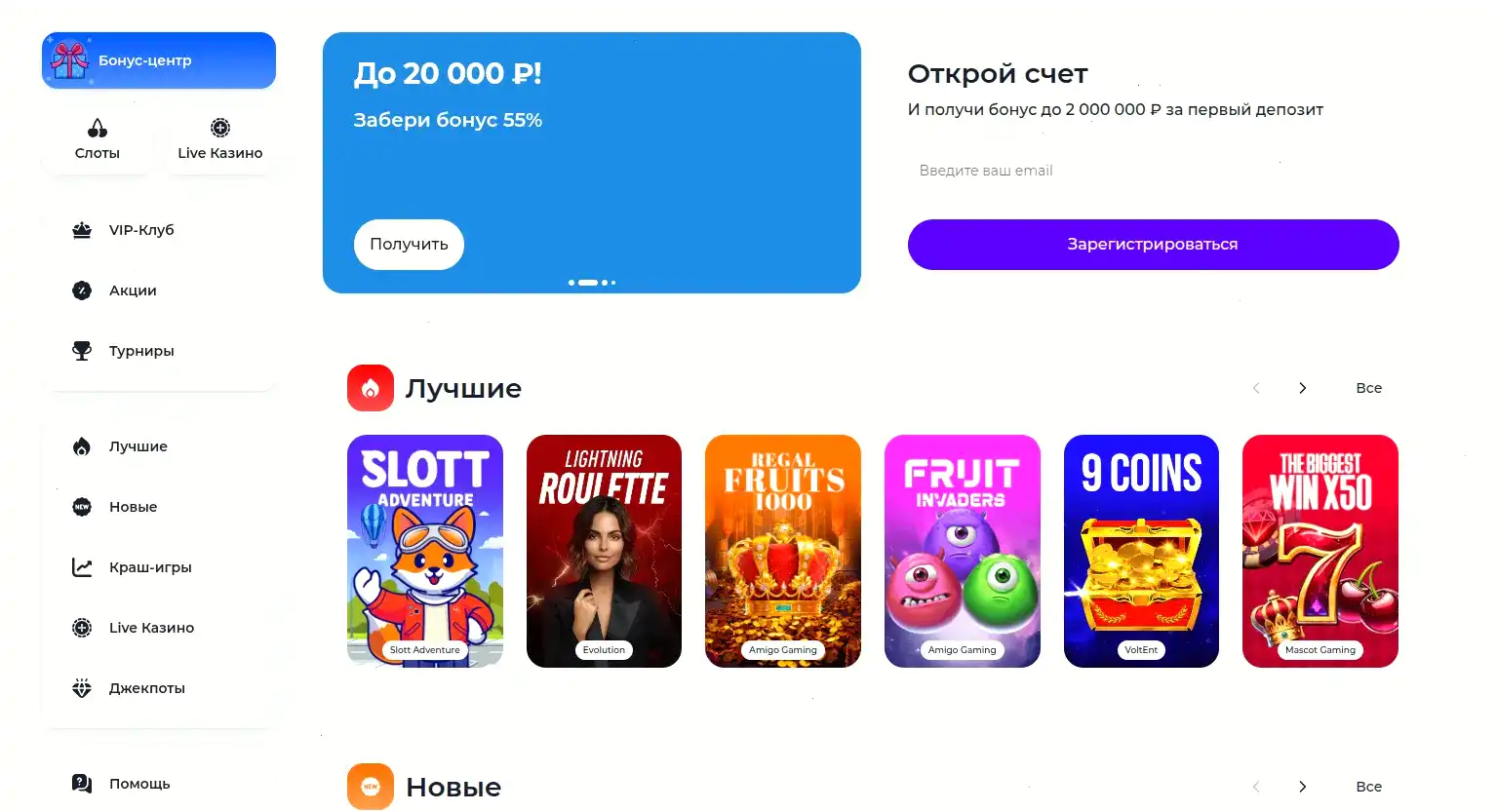Open The Biggest Win X50 game
1497x812 pixels.
(x=1320, y=551)
